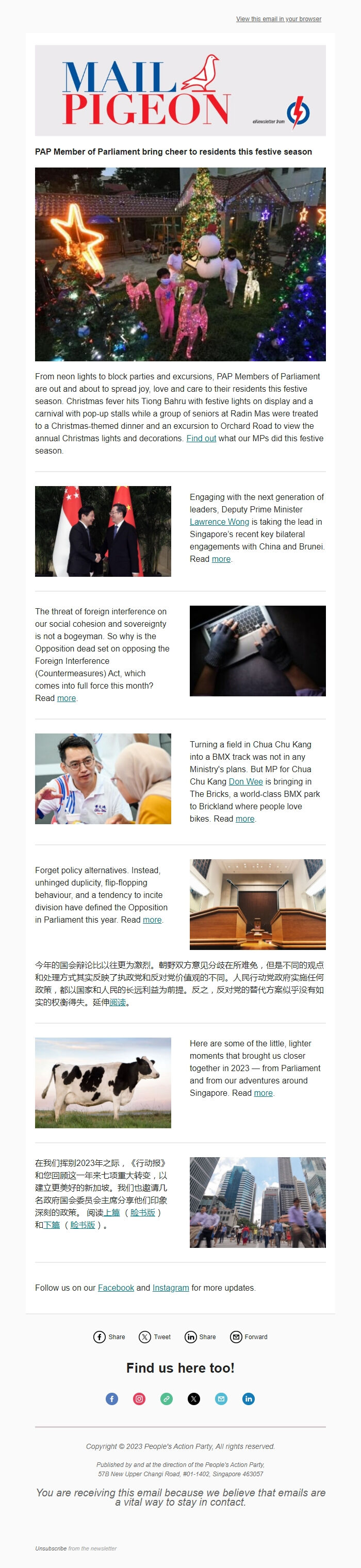The height and width of the screenshot is (1568, 361).
Task: Read more about The Bricks BMX park
Action: [x=245, y=819]
